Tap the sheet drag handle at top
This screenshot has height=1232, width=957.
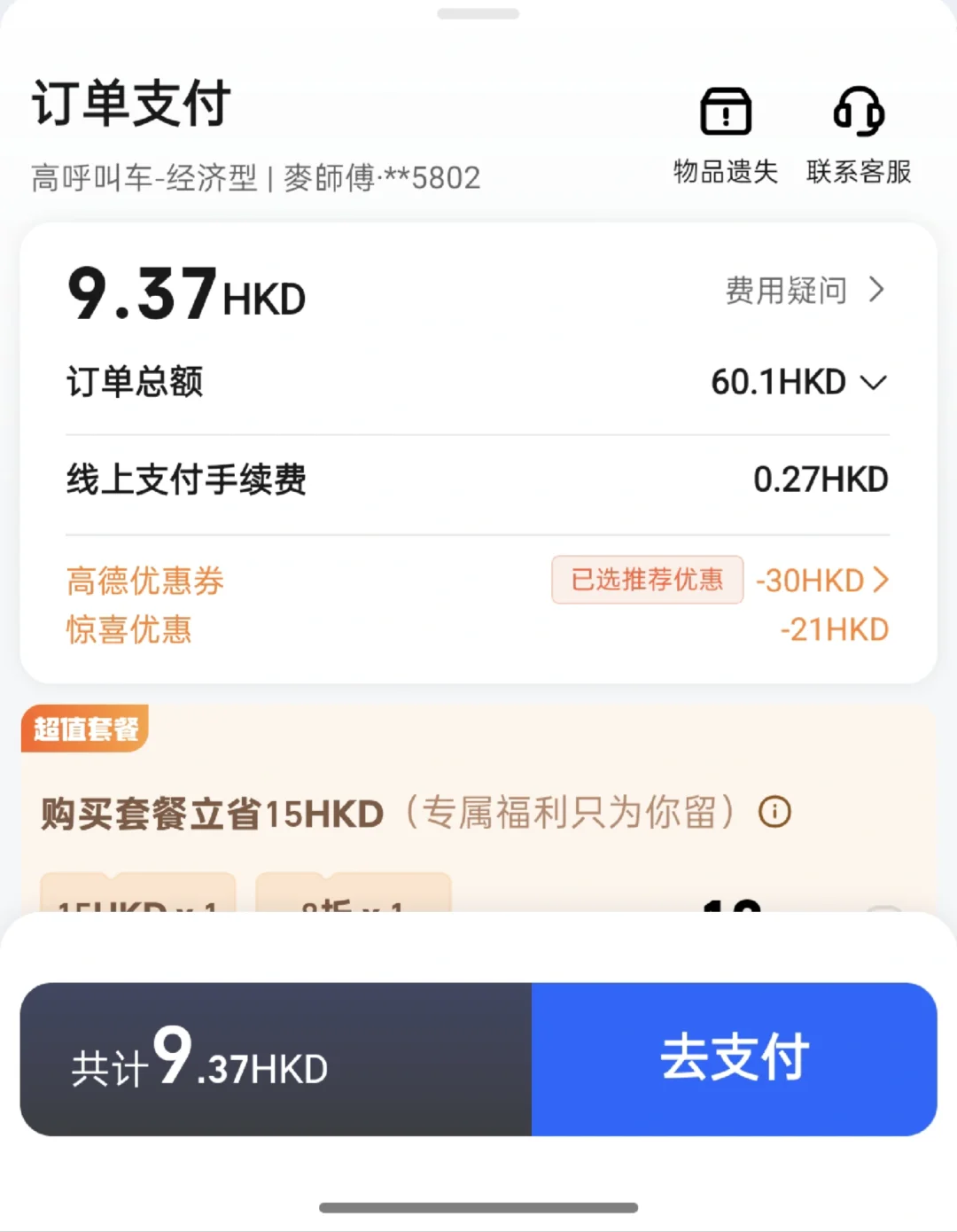(478, 13)
